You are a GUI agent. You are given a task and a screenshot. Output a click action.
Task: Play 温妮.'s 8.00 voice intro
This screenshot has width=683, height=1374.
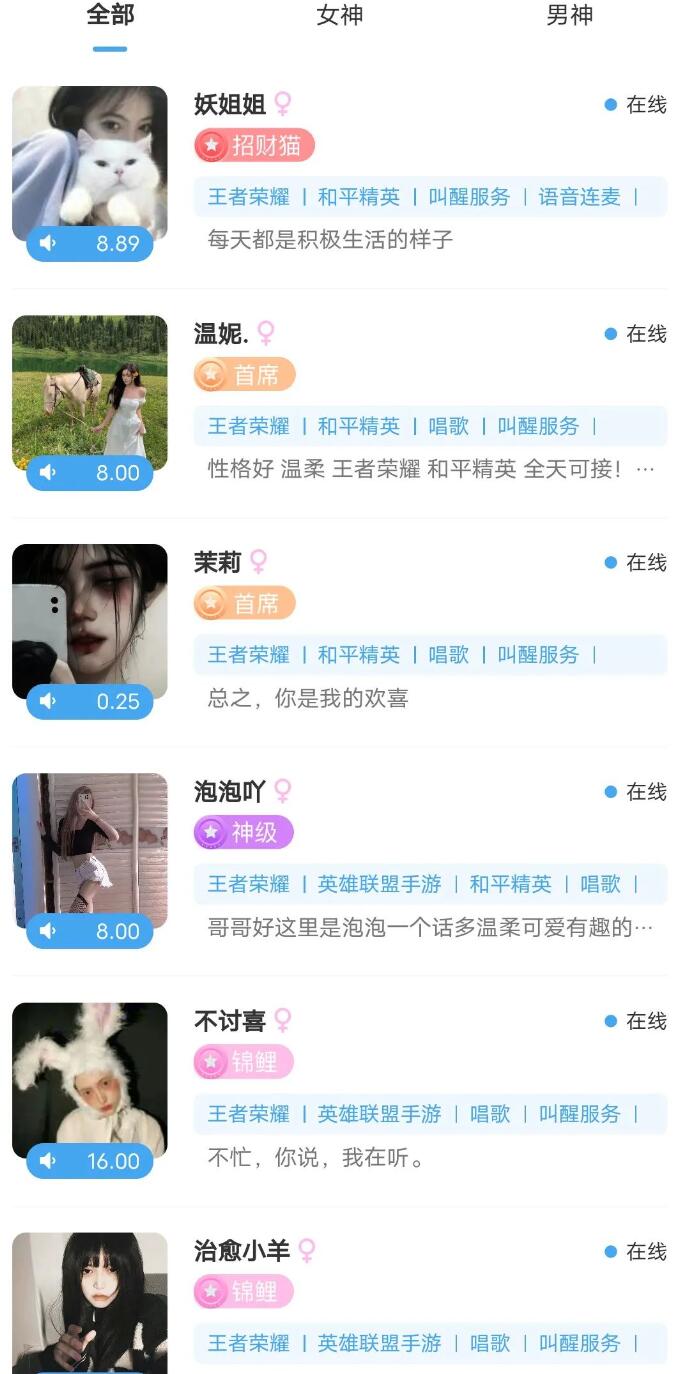pos(90,473)
